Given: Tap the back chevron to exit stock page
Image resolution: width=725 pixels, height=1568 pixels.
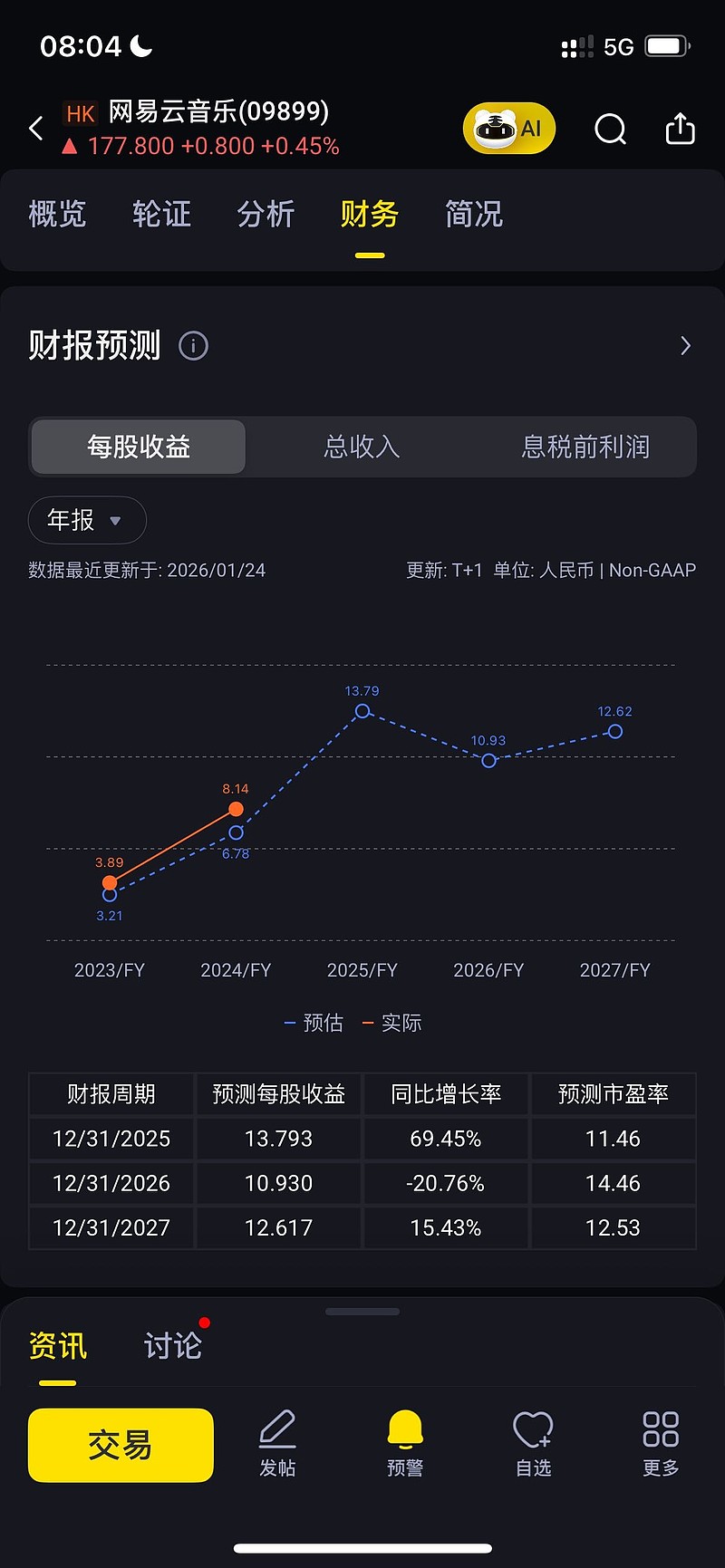Looking at the screenshot, I should [x=35, y=129].
